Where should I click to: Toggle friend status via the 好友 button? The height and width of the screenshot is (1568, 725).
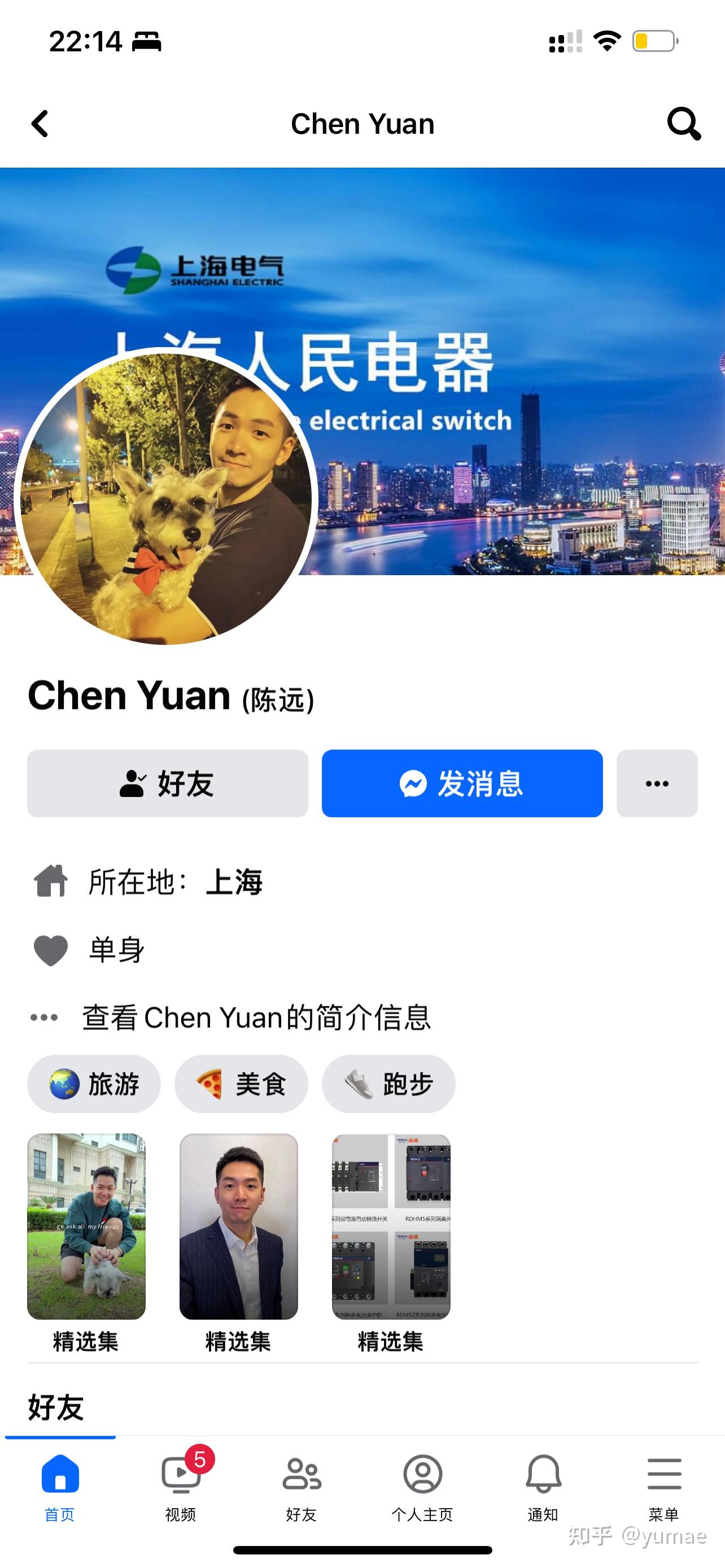pyautogui.click(x=166, y=785)
